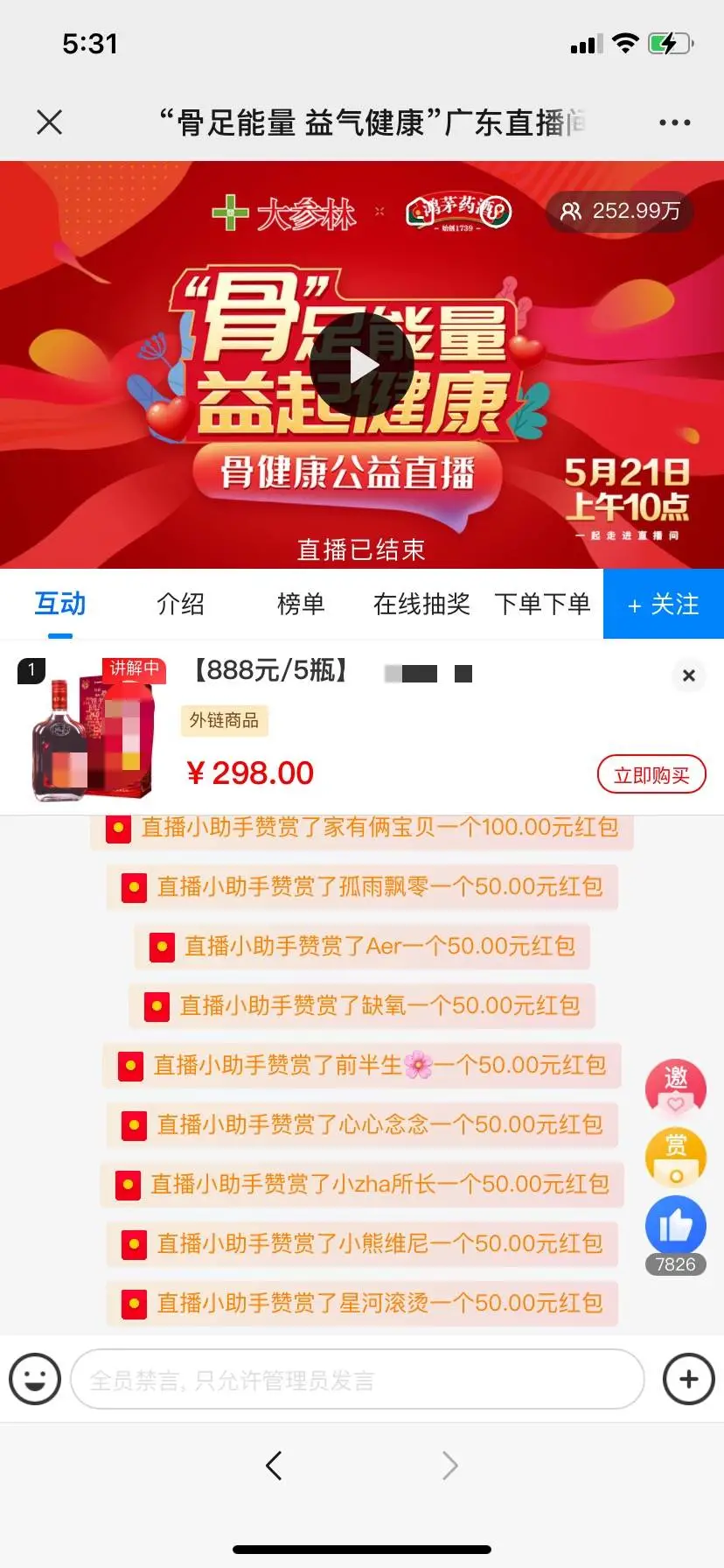Tap the video play button
Image resolution: width=724 pixels, height=1568 pixels.
pos(362,365)
